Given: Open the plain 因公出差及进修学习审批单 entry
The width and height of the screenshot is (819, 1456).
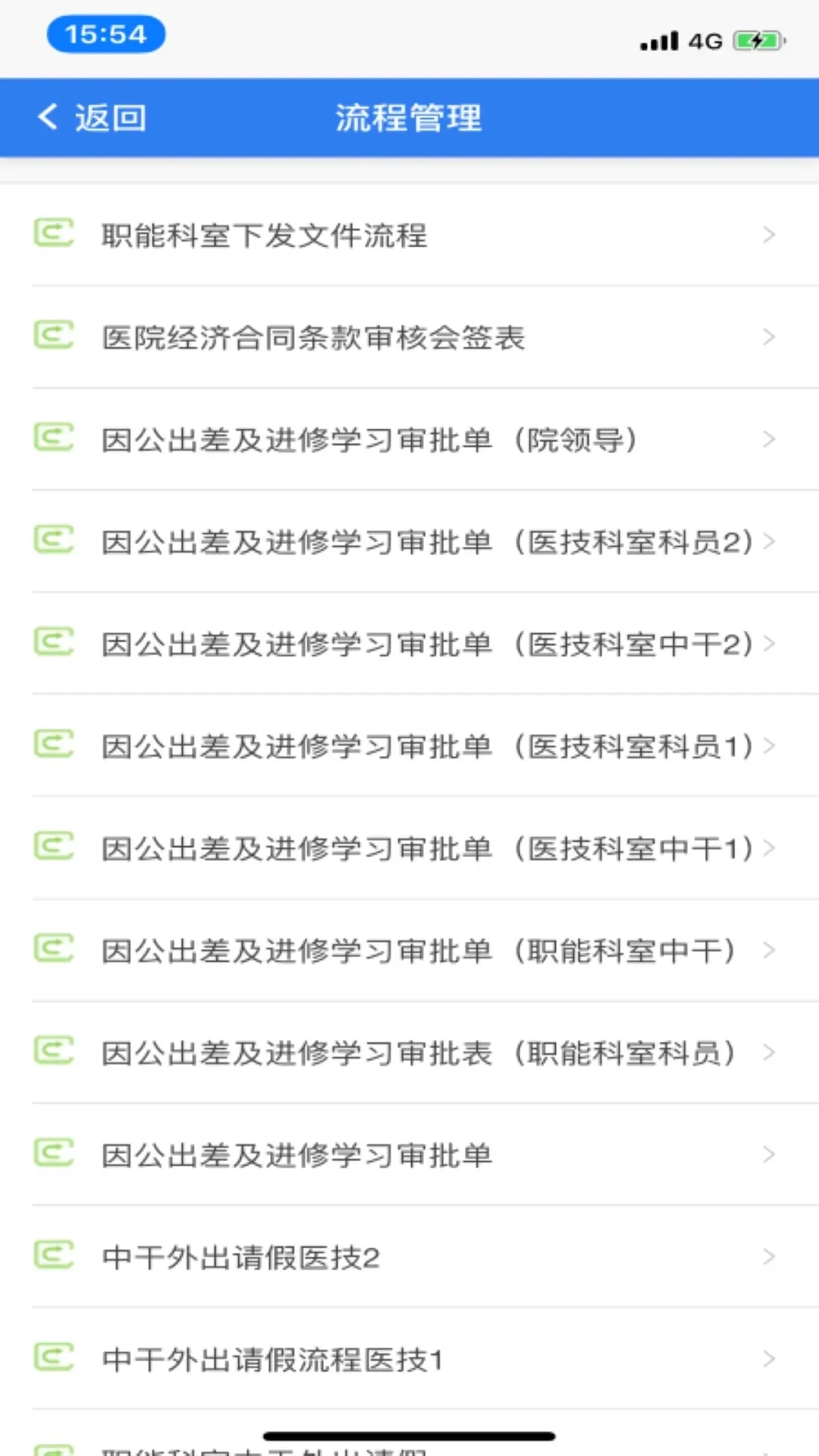Looking at the screenshot, I should point(296,1155).
